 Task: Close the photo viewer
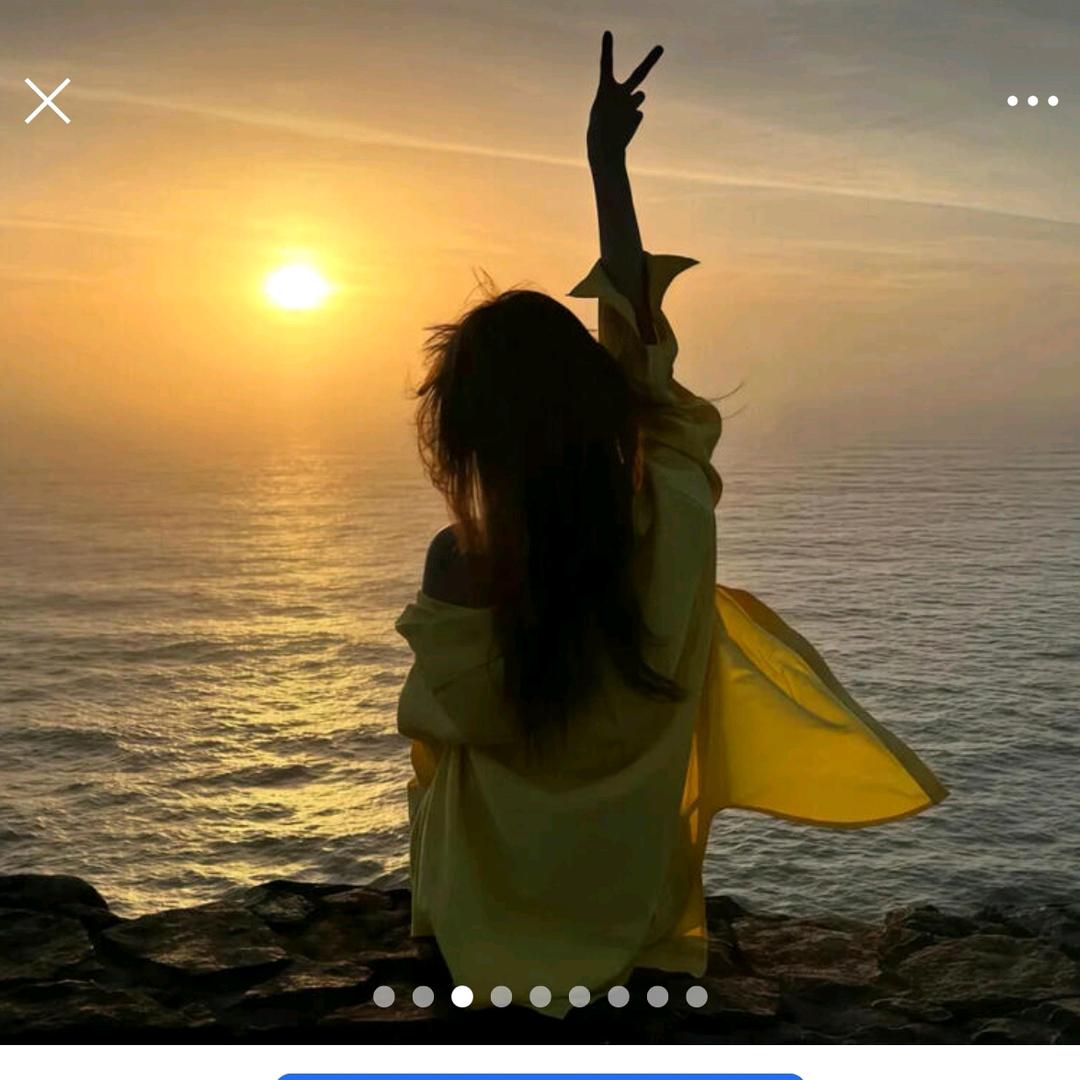tap(47, 101)
